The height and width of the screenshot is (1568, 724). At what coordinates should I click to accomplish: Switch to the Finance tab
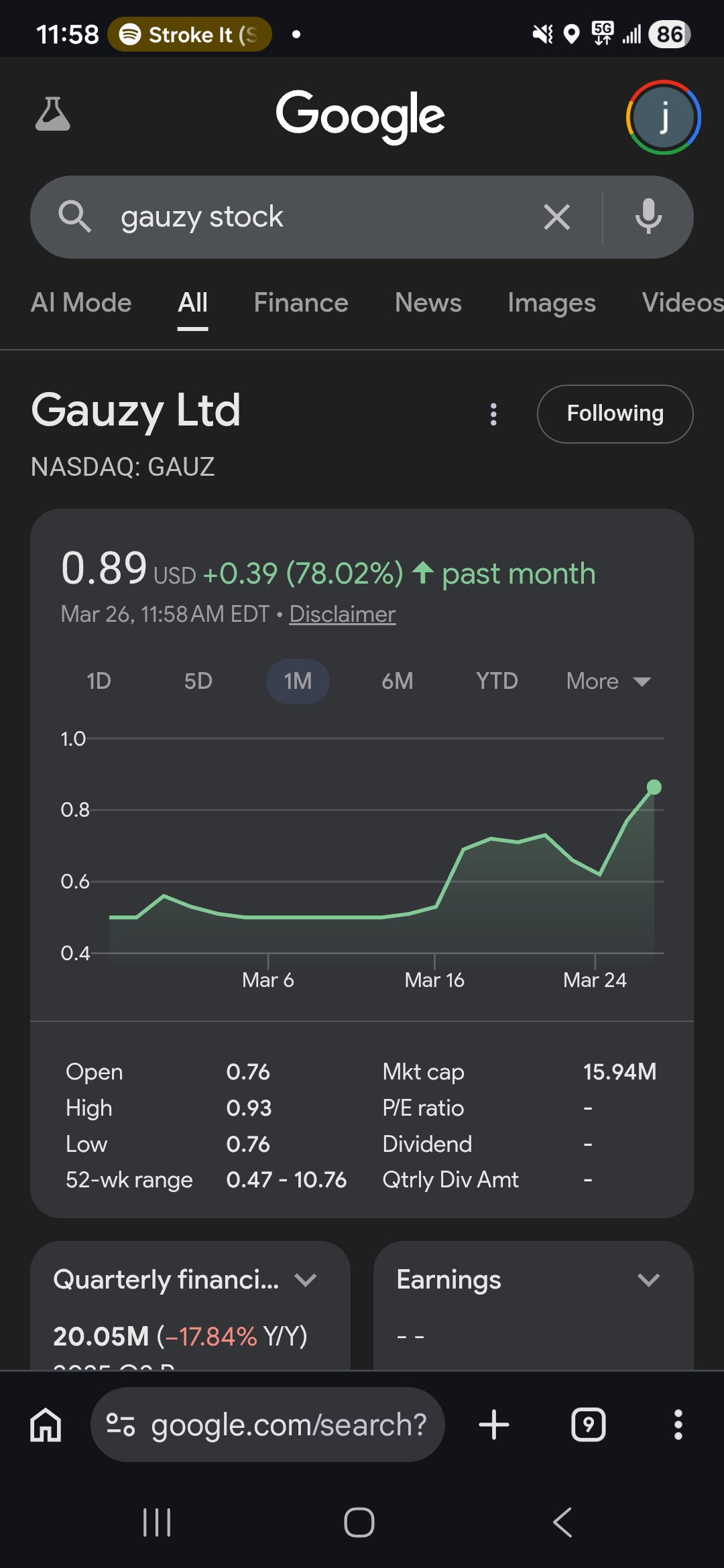301,303
